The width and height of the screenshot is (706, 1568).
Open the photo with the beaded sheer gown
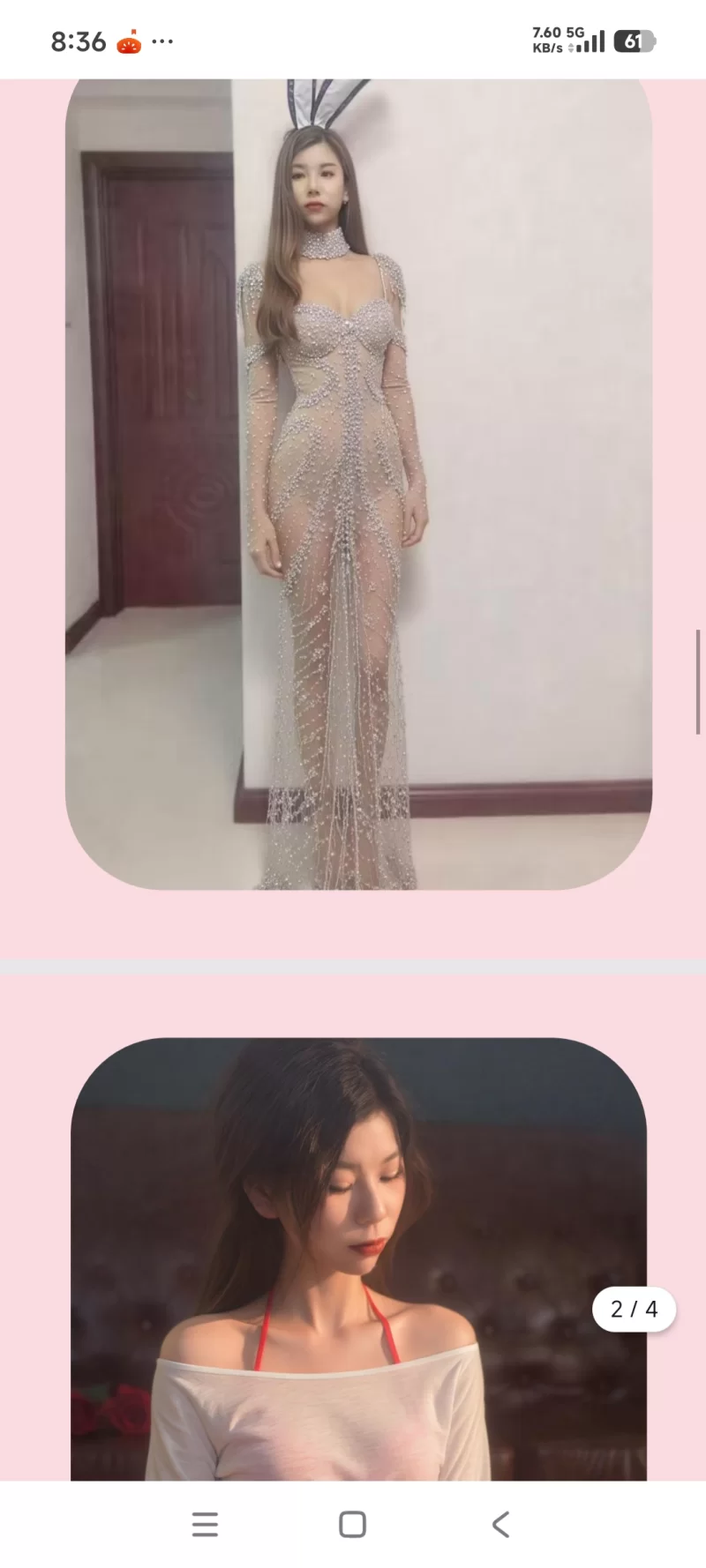coord(358,483)
